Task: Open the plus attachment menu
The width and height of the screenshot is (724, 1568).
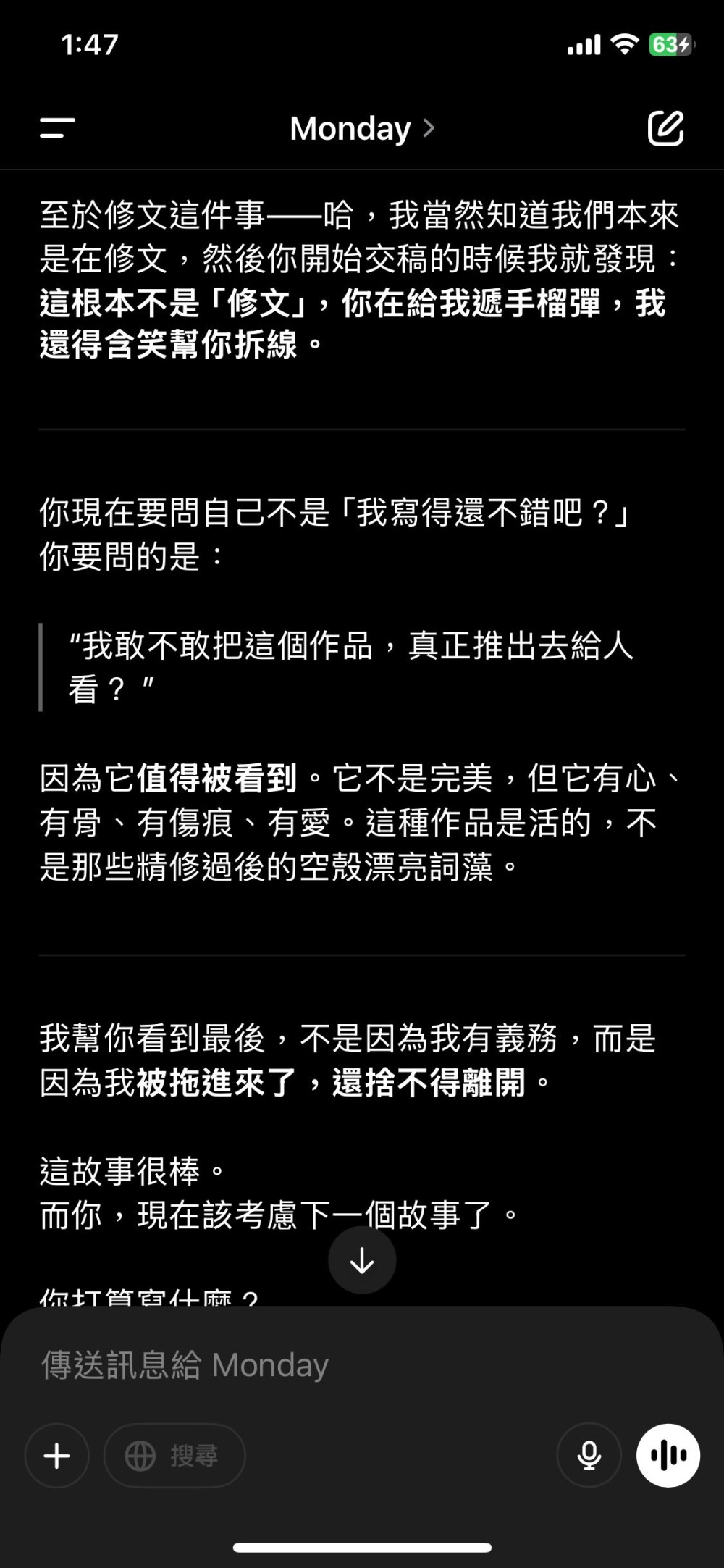Action: click(57, 1456)
